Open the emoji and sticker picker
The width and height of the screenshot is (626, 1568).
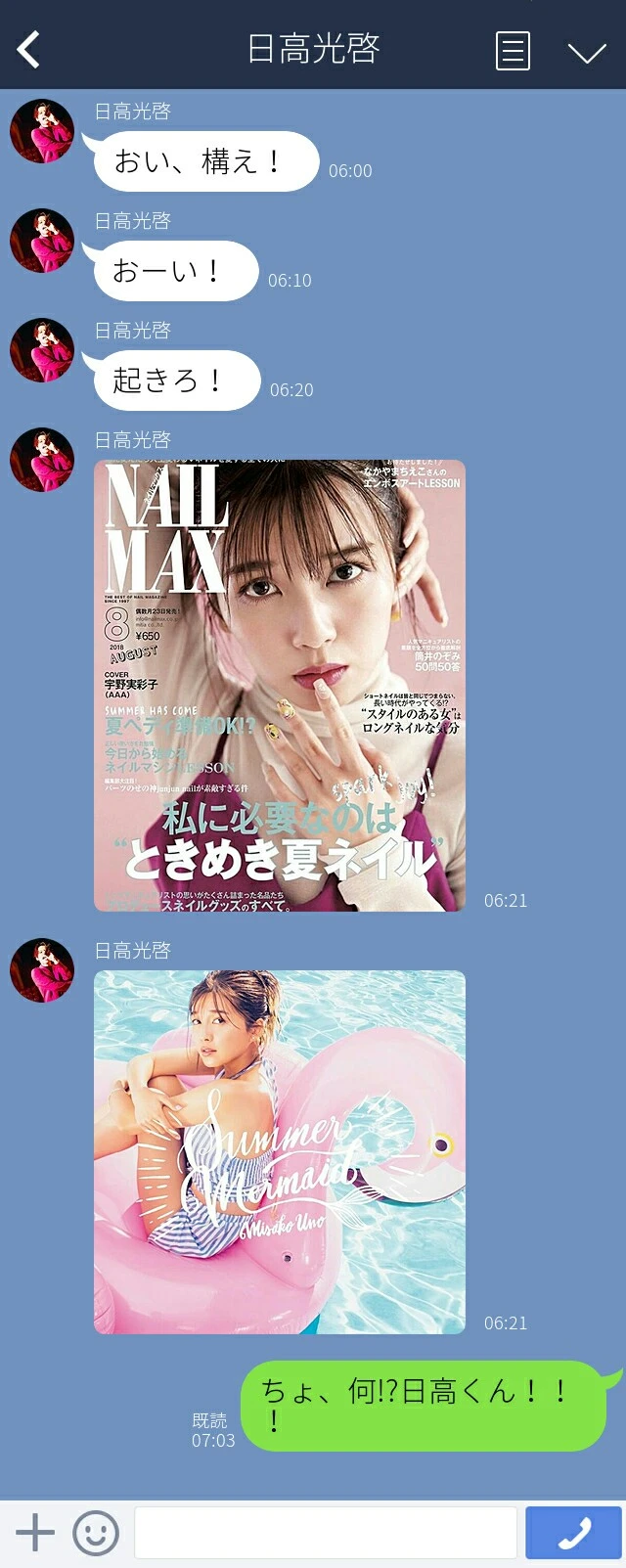point(96,1532)
